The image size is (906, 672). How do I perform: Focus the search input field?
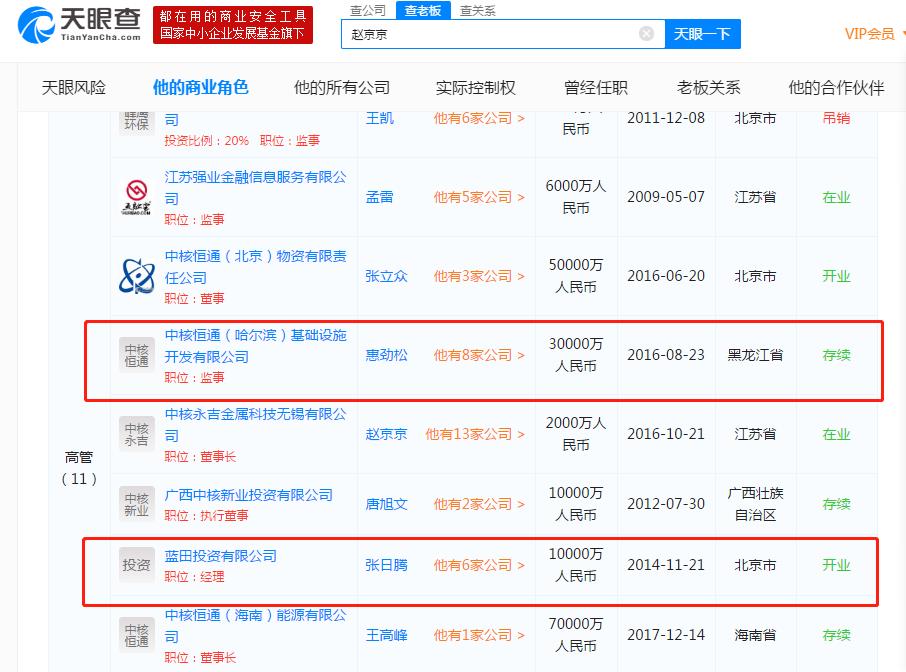pos(490,34)
